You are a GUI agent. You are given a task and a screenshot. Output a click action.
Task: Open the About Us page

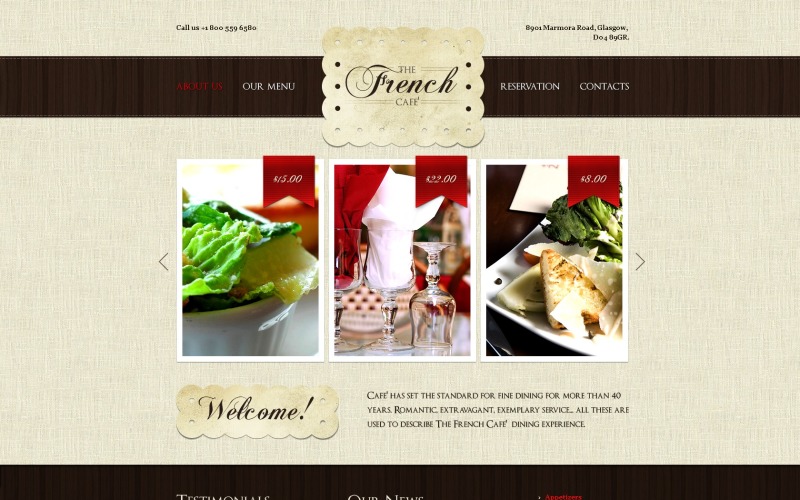(x=199, y=87)
